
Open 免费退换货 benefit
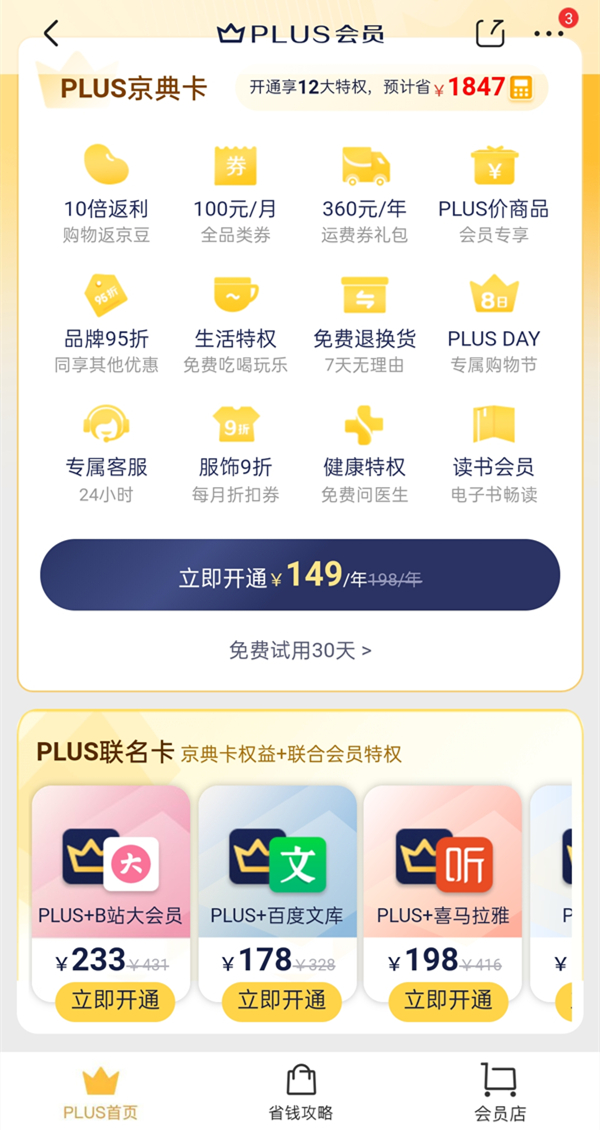(x=364, y=322)
